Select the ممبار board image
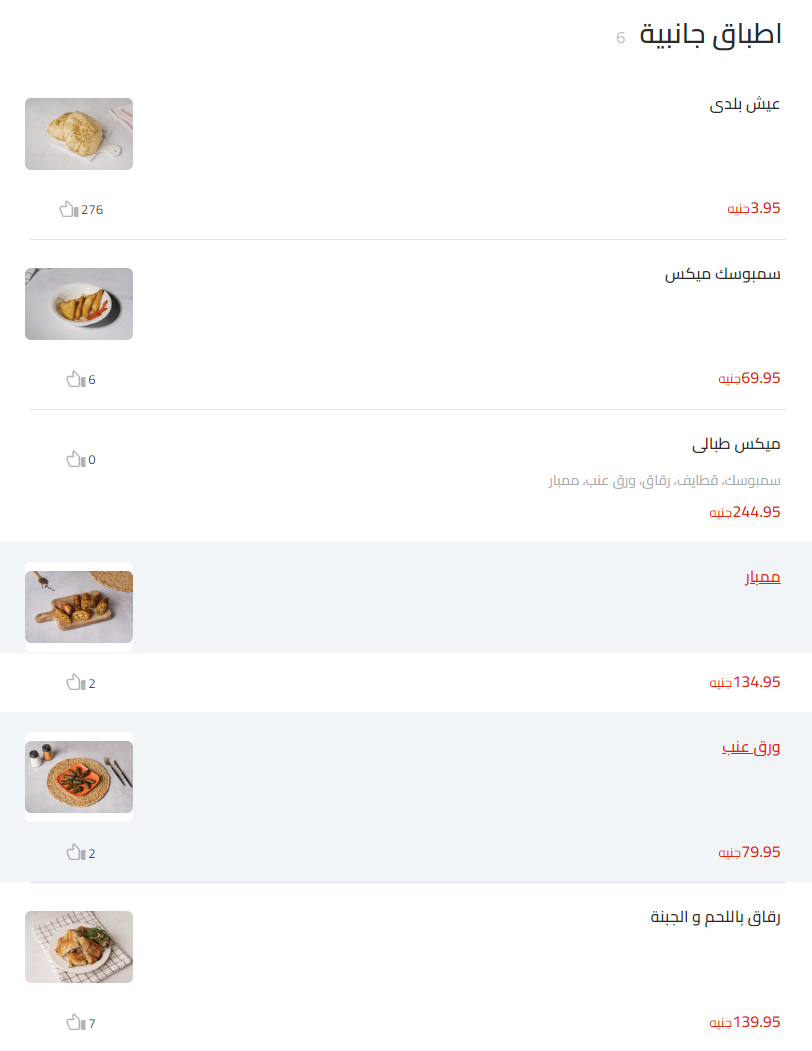This screenshot has height=1051, width=812. coord(79,607)
